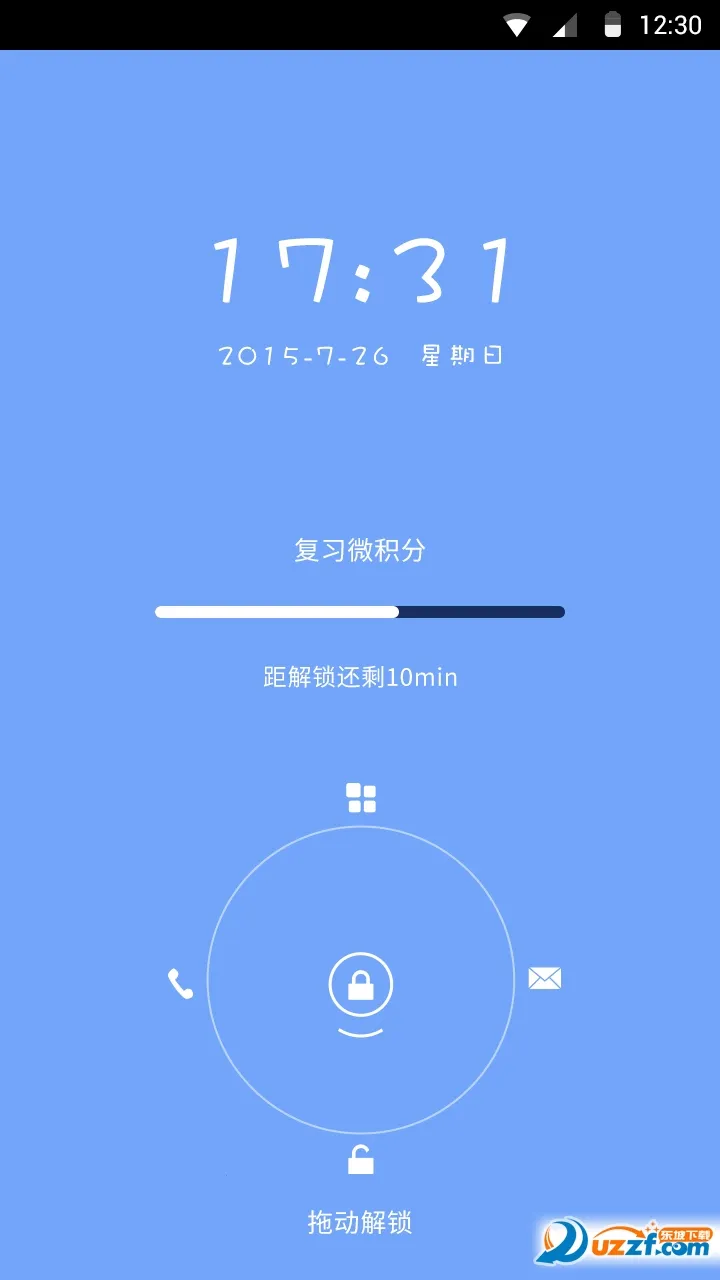The image size is (720, 1280).
Task: Tap the central padlock icon
Action: (360, 984)
